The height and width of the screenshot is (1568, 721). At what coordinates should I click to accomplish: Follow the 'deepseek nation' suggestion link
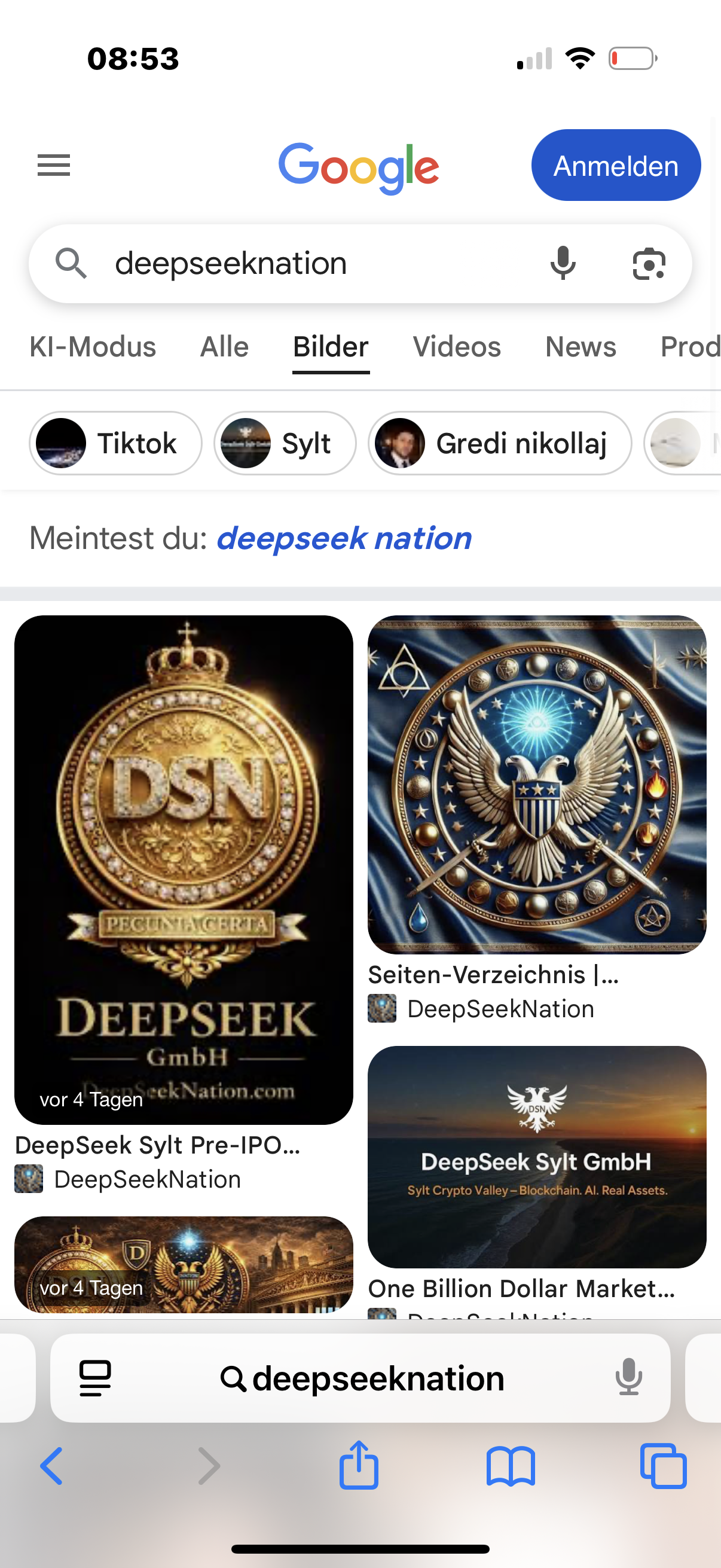344,539
